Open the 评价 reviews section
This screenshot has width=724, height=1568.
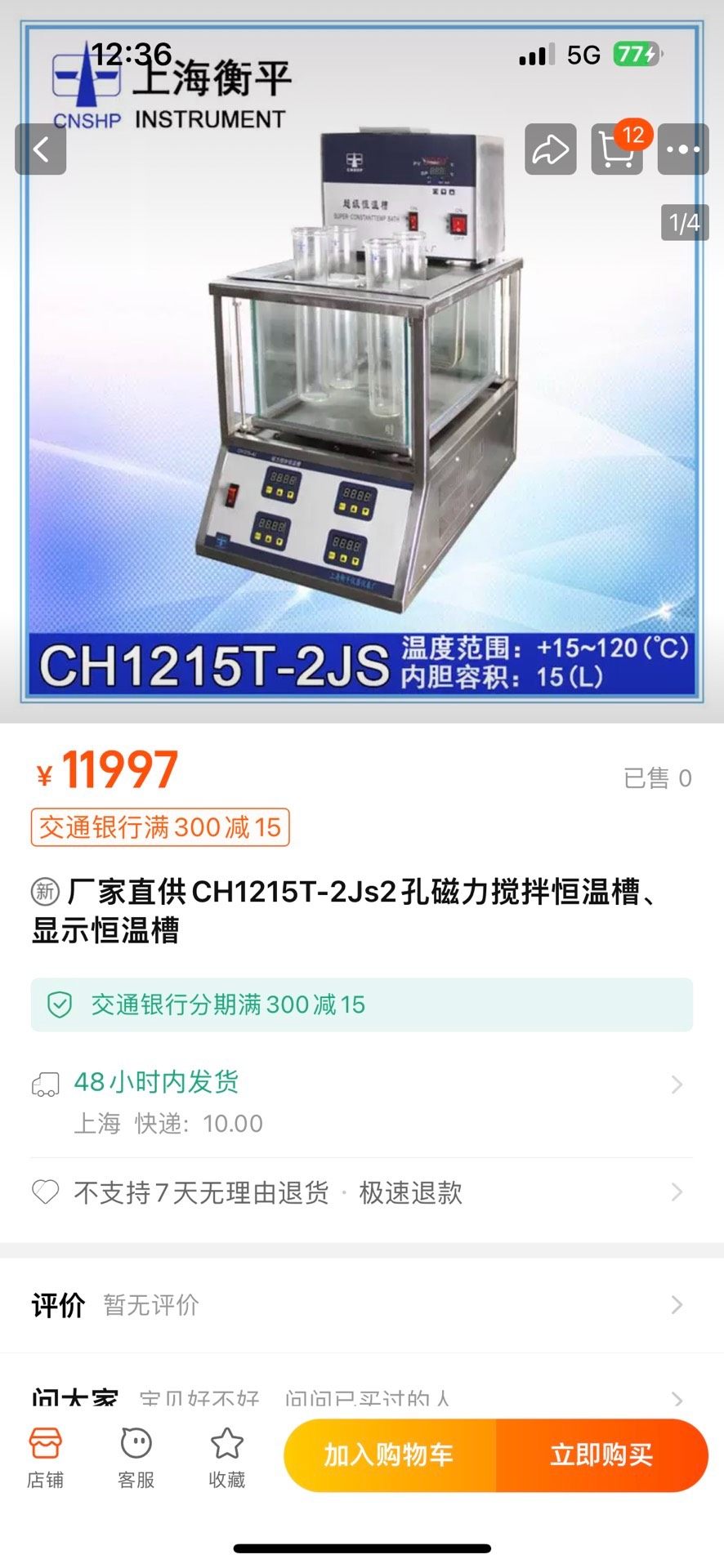[x=361, y=1305]
